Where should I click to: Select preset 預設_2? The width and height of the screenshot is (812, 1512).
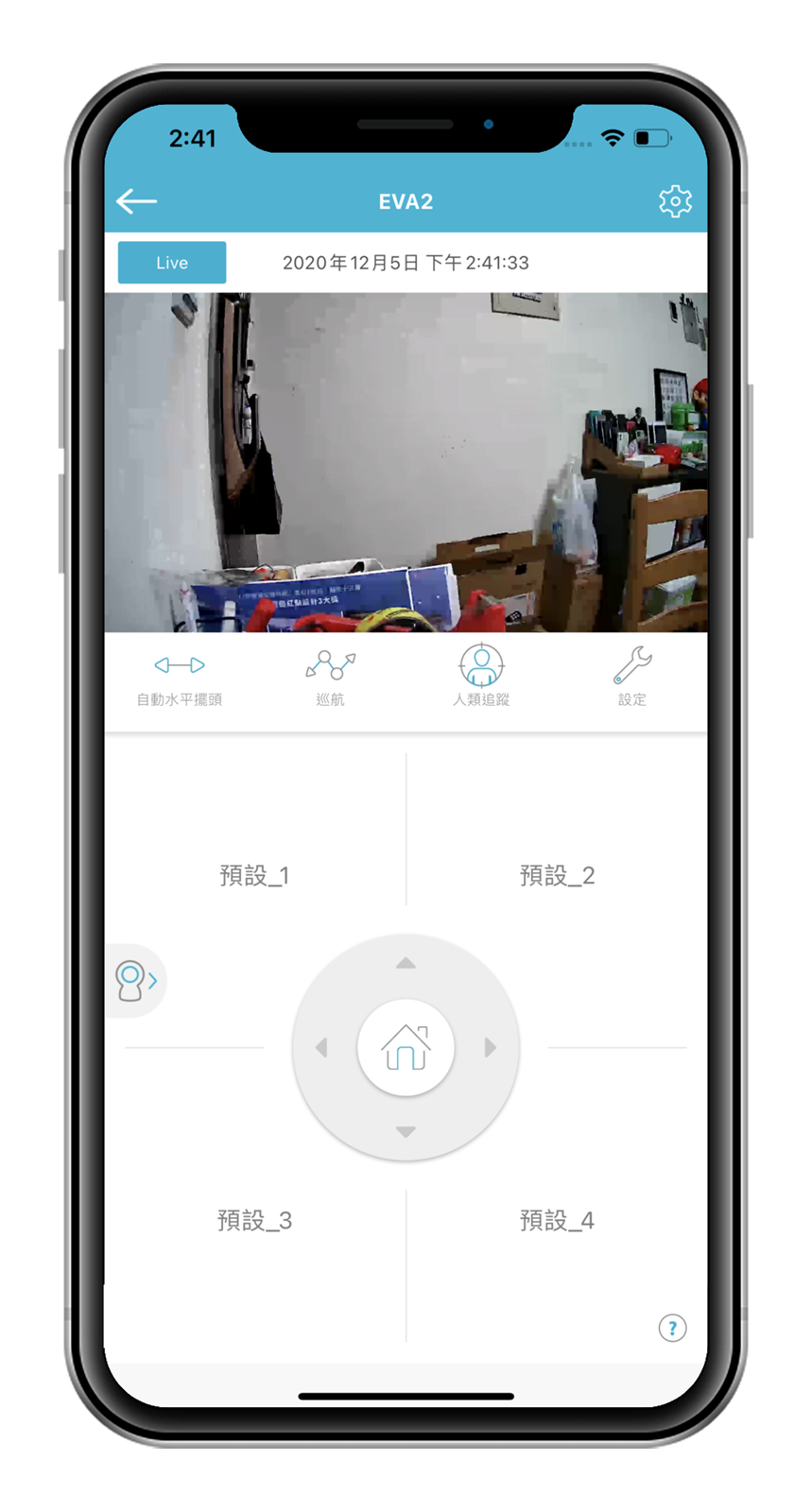pos(557,875)
